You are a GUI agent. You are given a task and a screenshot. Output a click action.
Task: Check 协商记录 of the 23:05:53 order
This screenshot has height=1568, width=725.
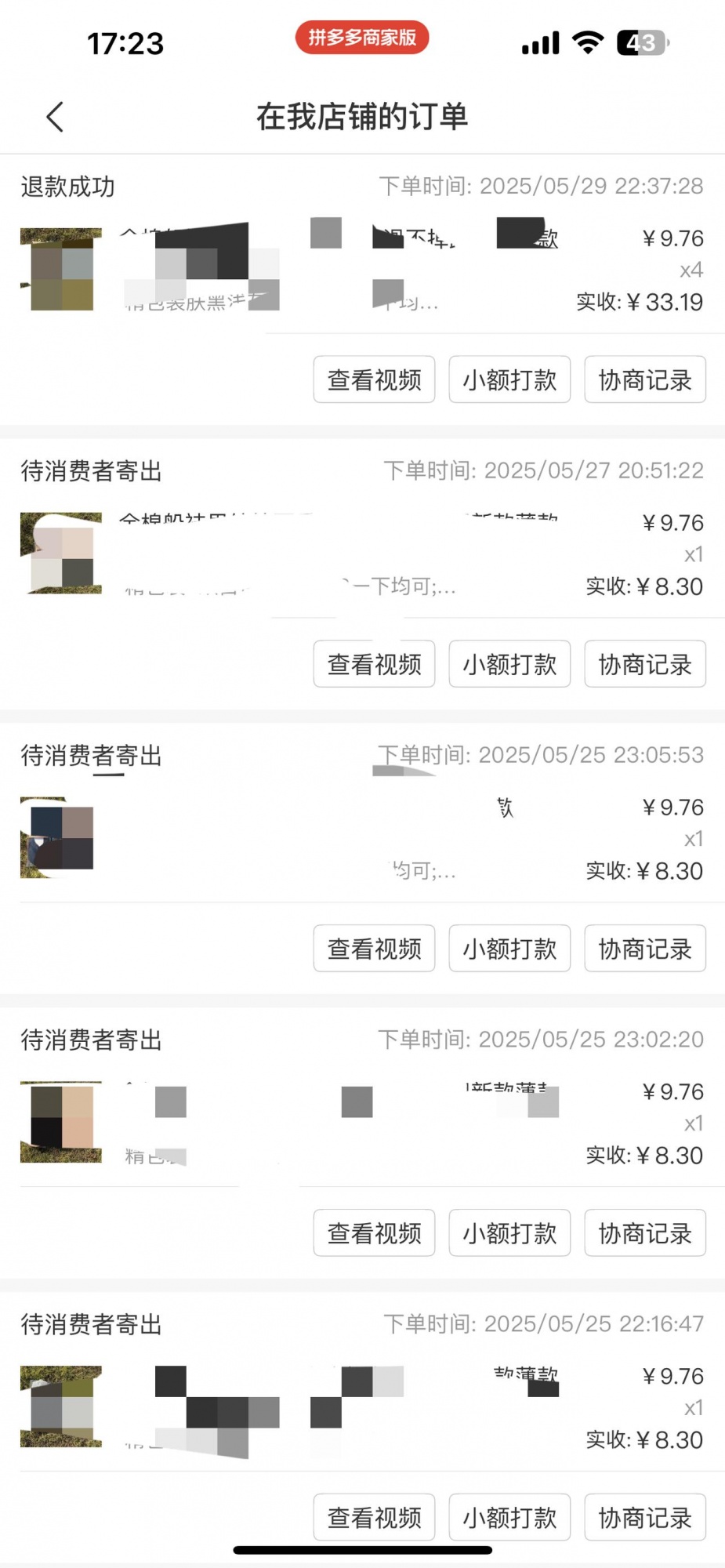click(x=644, y=949)
